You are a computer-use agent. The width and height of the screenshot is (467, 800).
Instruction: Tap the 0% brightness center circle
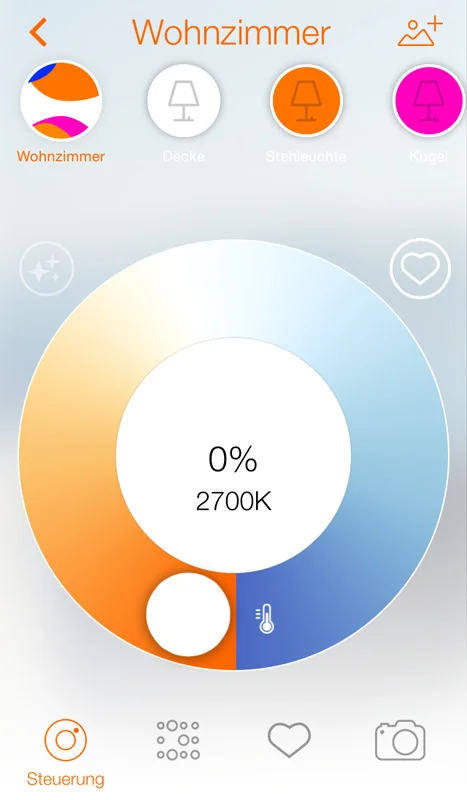[x=233, y=455]
